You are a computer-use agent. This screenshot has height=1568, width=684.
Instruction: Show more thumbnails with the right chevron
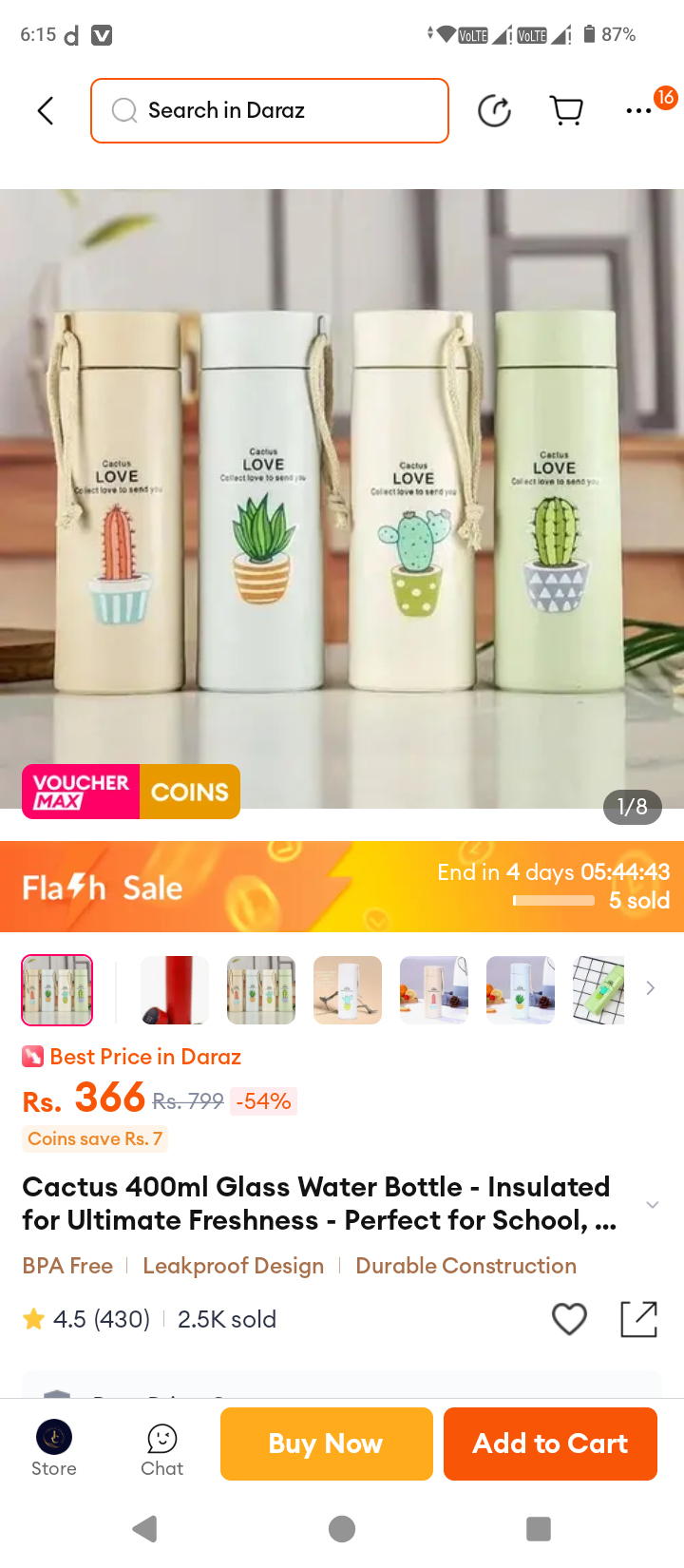coord(651,988)
